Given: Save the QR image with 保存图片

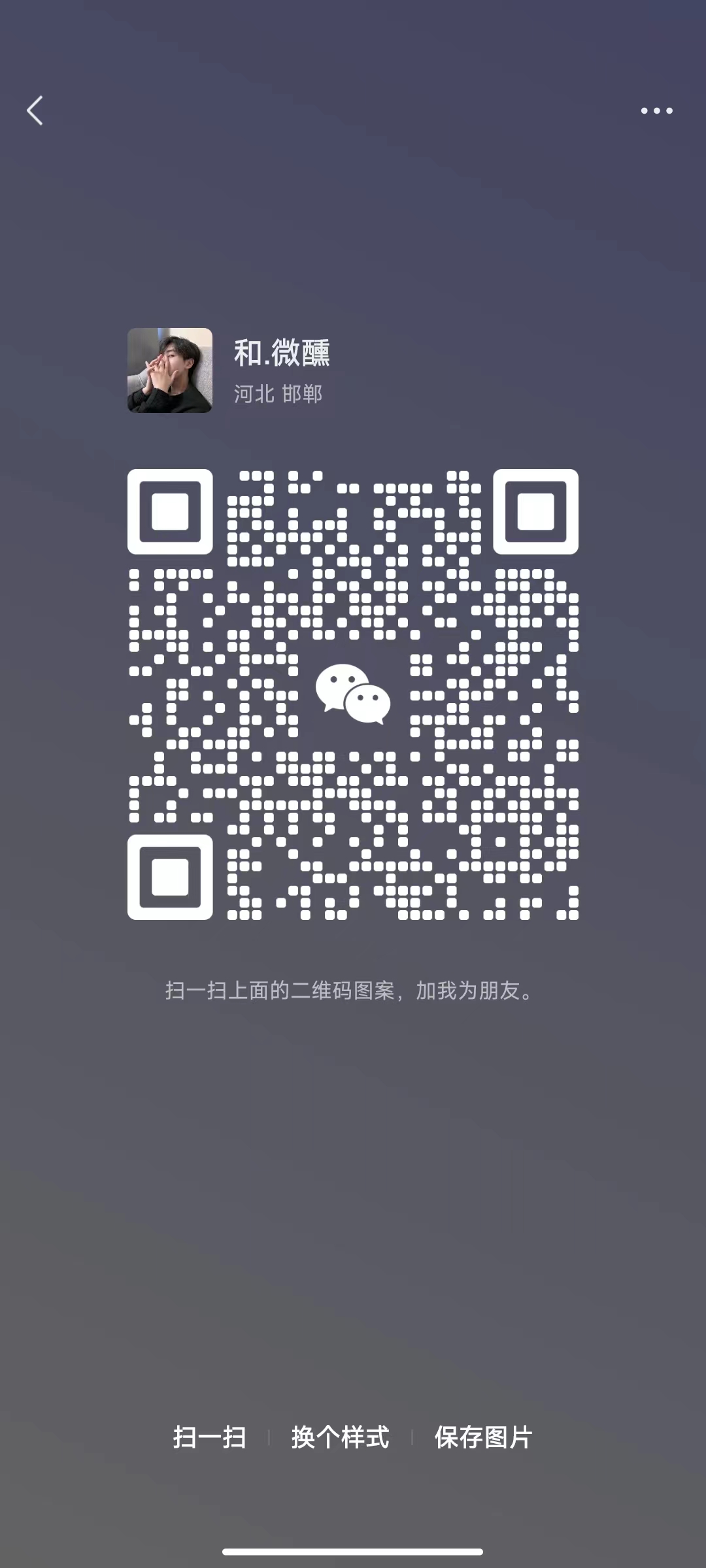Looking at the screenshot, I should pyautogui.click(x=483, y=1437).
